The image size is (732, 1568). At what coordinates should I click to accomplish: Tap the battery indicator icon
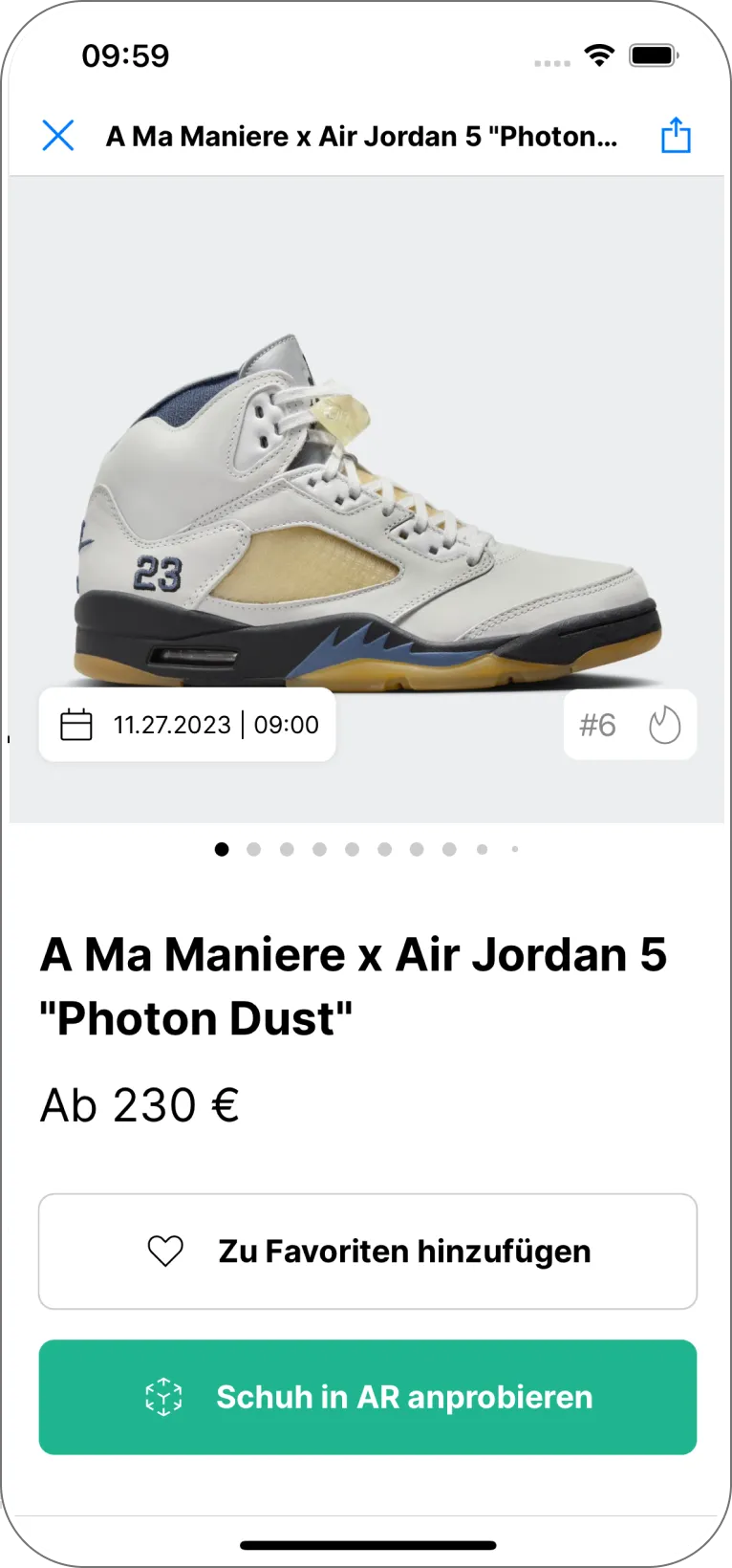coord(654,55)
